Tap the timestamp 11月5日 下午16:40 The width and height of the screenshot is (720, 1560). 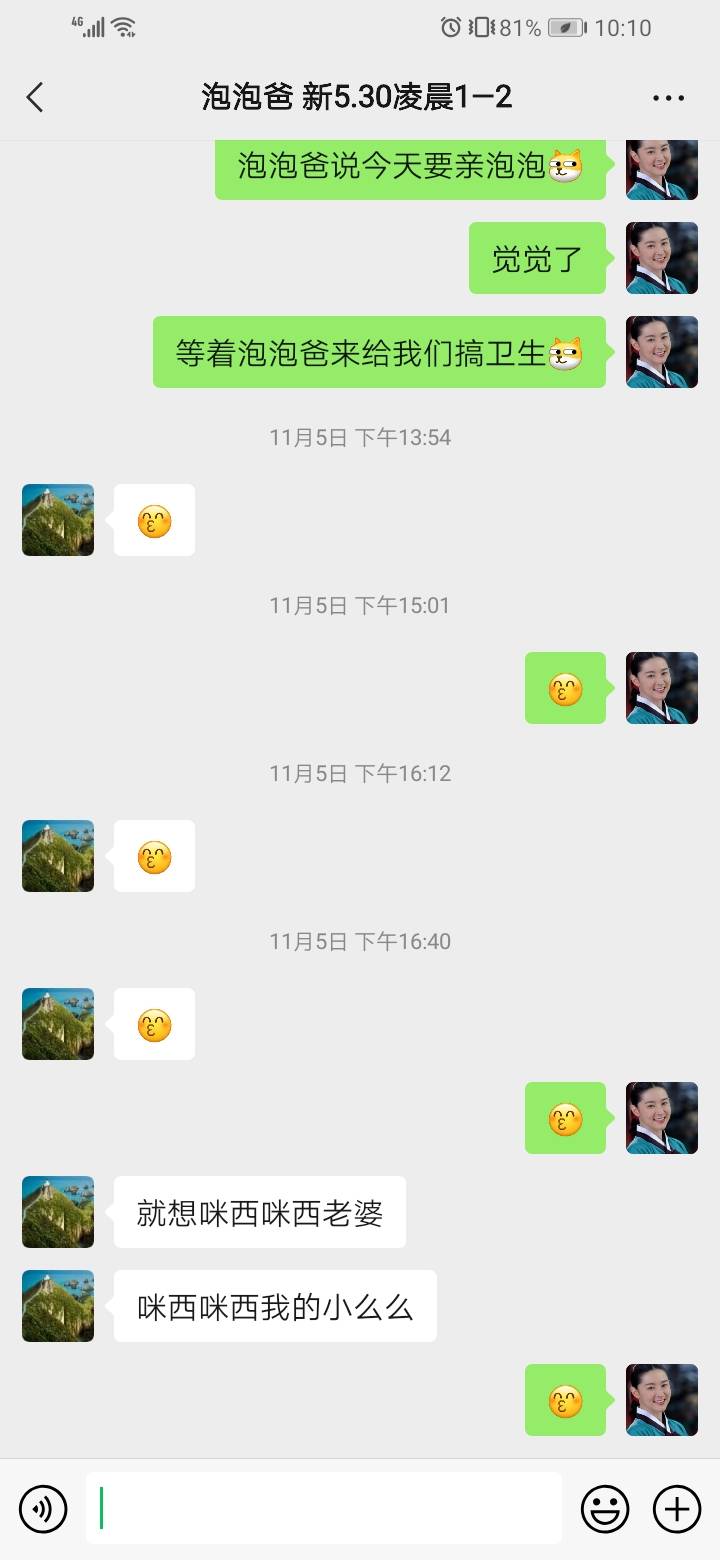coord(360,941)
